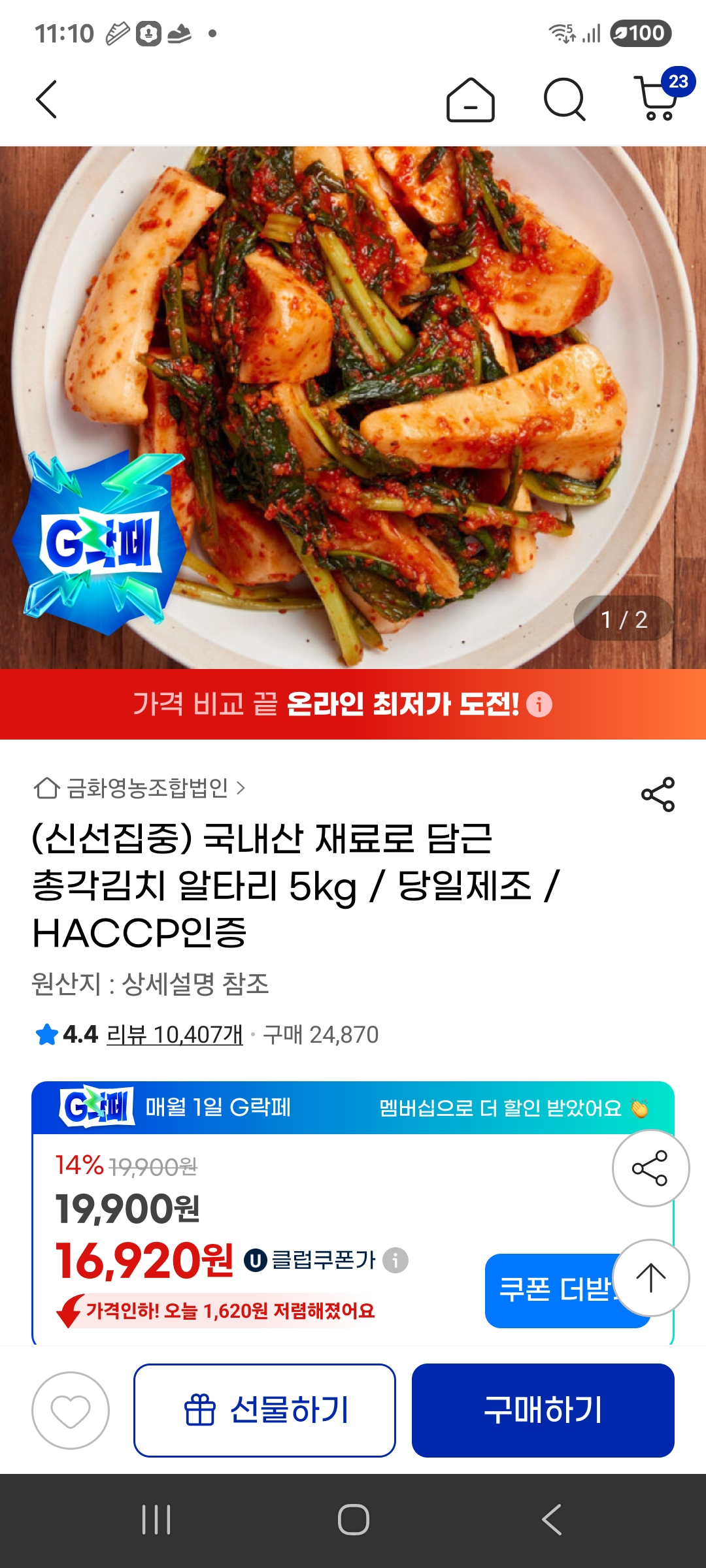
Task: Tap the 쿠폰 더받기 button
Action: click(x=549, y=1290)
